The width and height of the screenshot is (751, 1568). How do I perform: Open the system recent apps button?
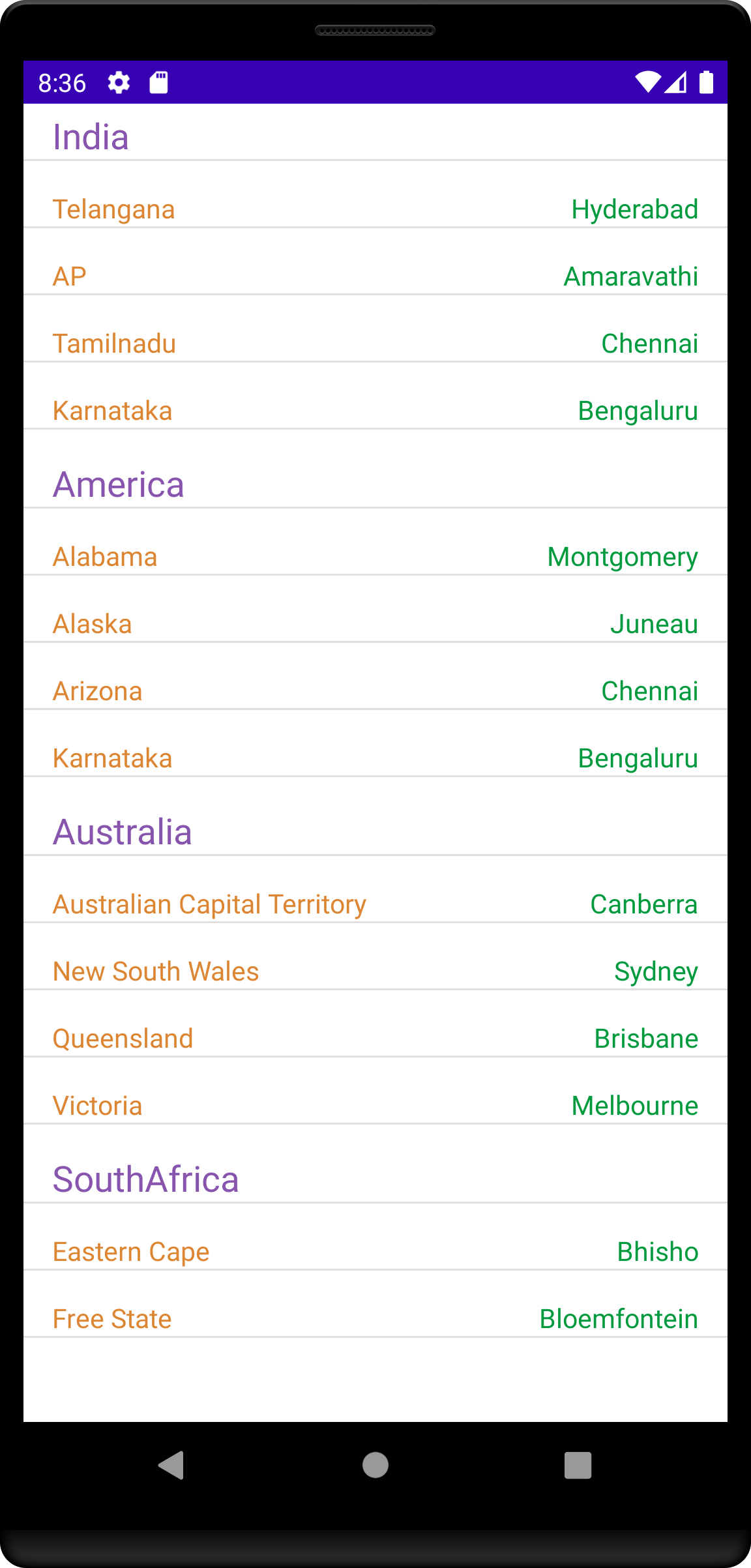click(578, 1465)
